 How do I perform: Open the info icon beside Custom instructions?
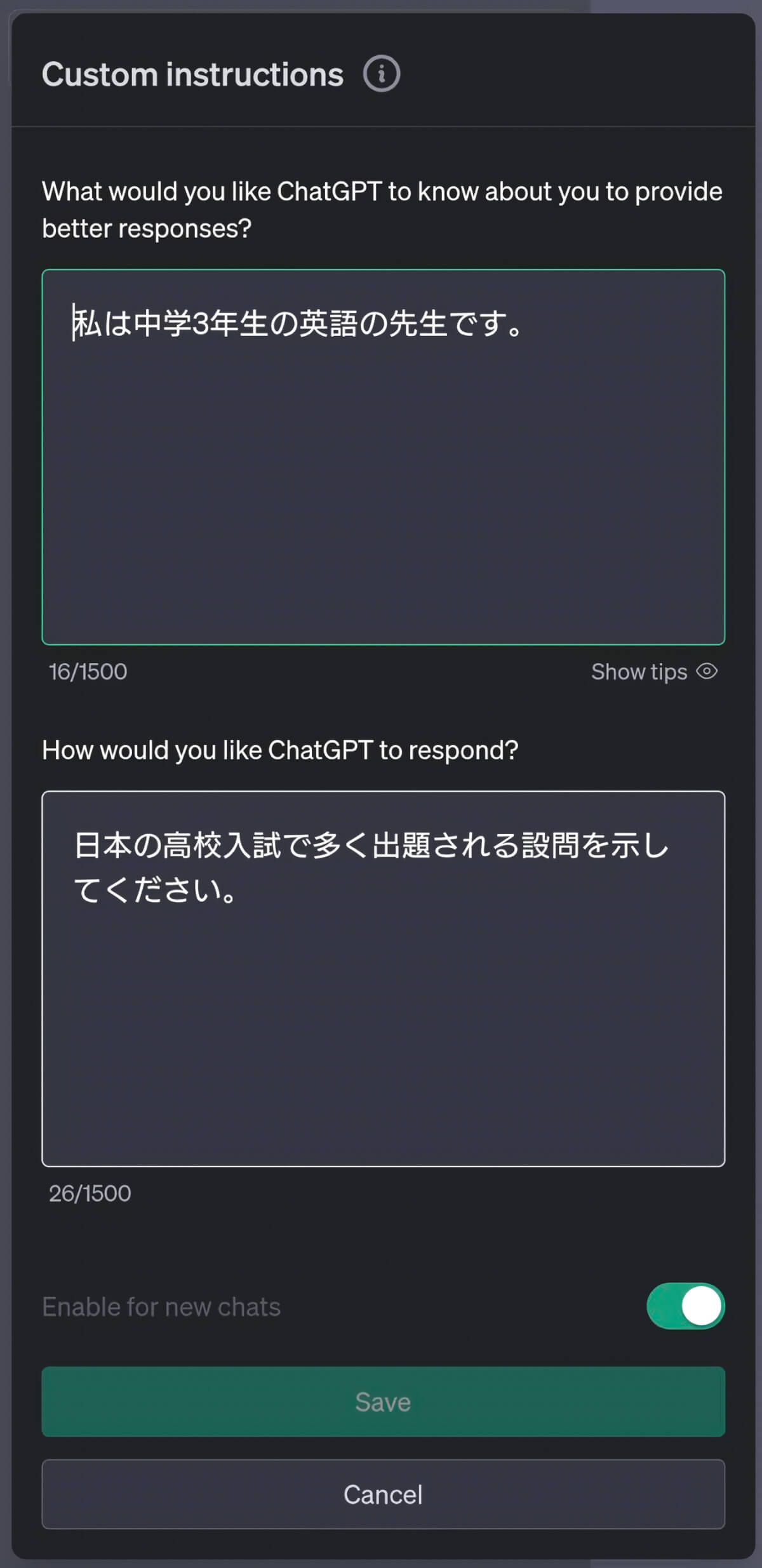click(381, 74)
